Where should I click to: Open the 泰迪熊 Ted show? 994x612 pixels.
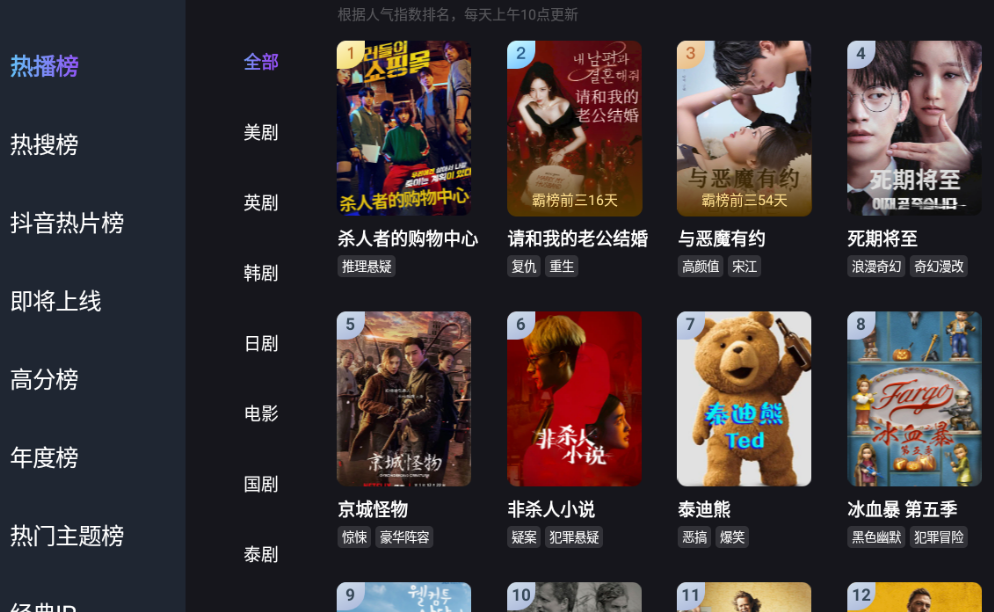point(744,399)
